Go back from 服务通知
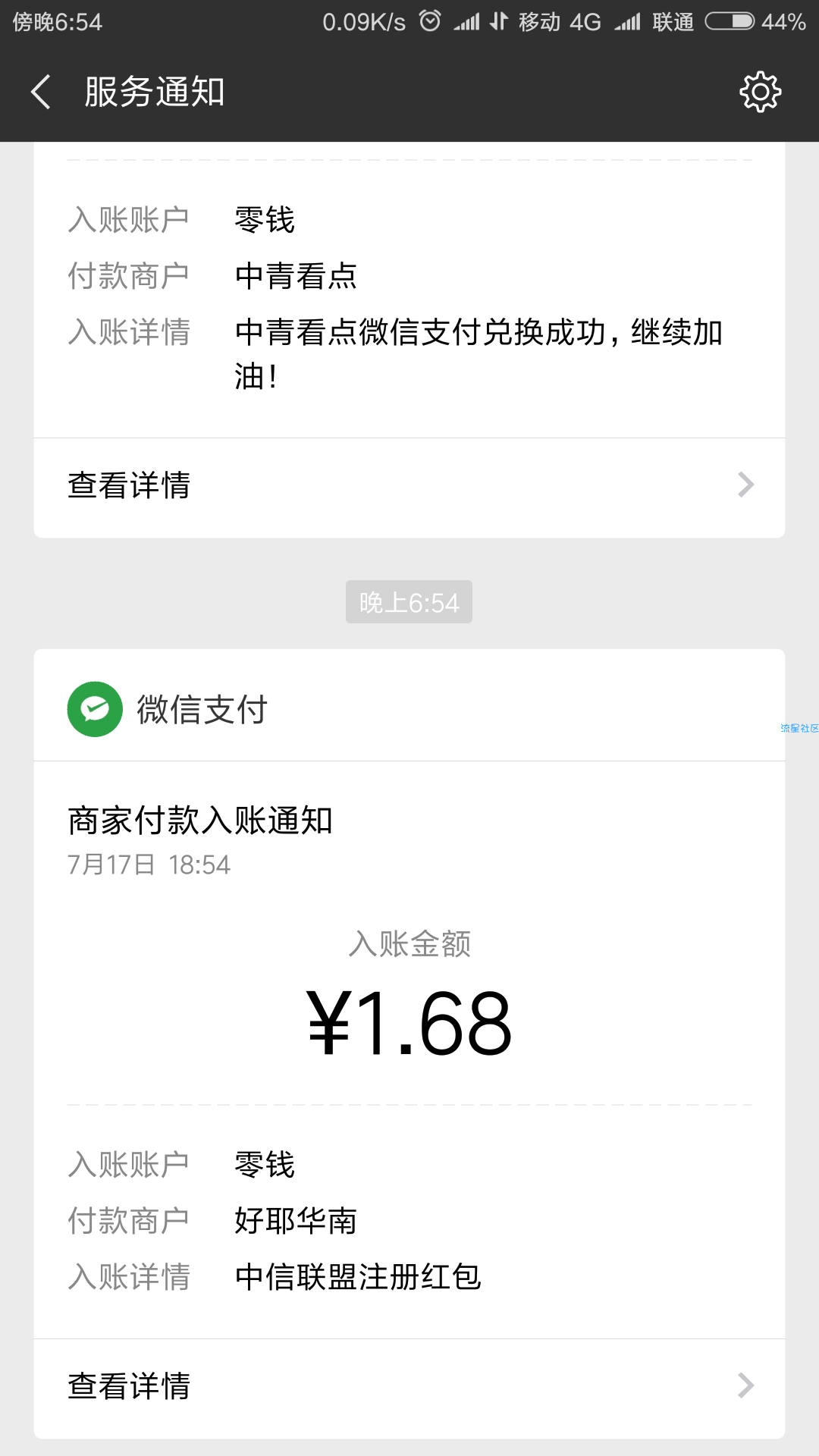 pos(41,92)
